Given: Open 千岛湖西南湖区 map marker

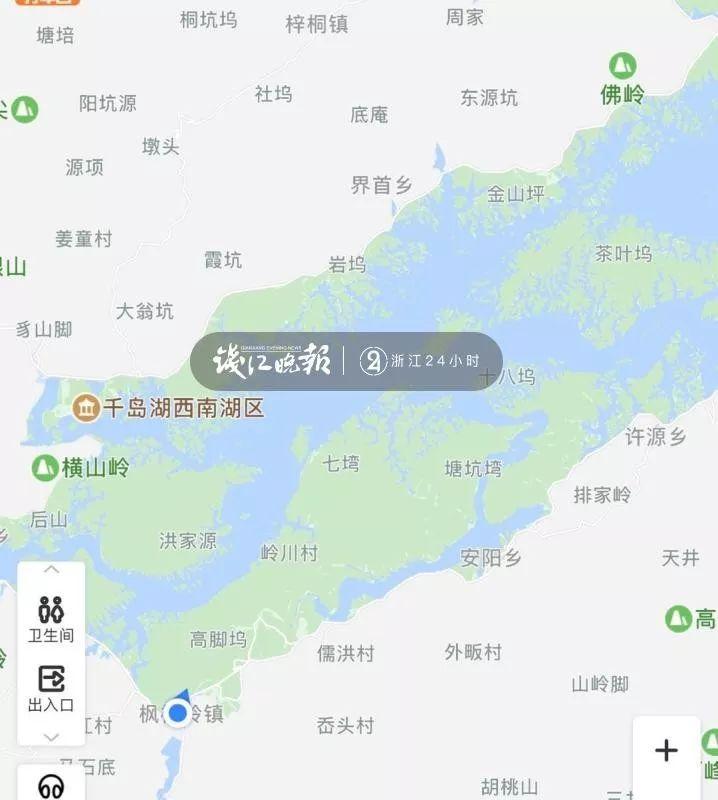Looking at the screenshot, I should coord(86,408).
